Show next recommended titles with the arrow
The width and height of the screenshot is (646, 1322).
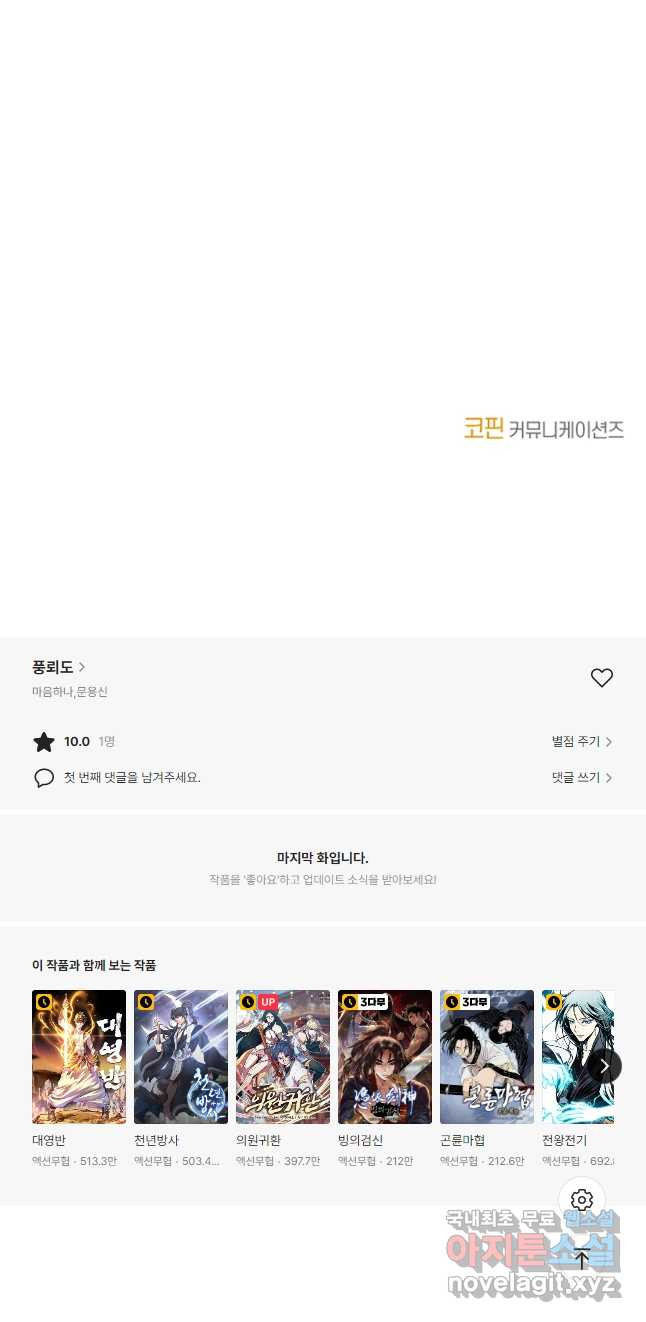pos(604,1066)
